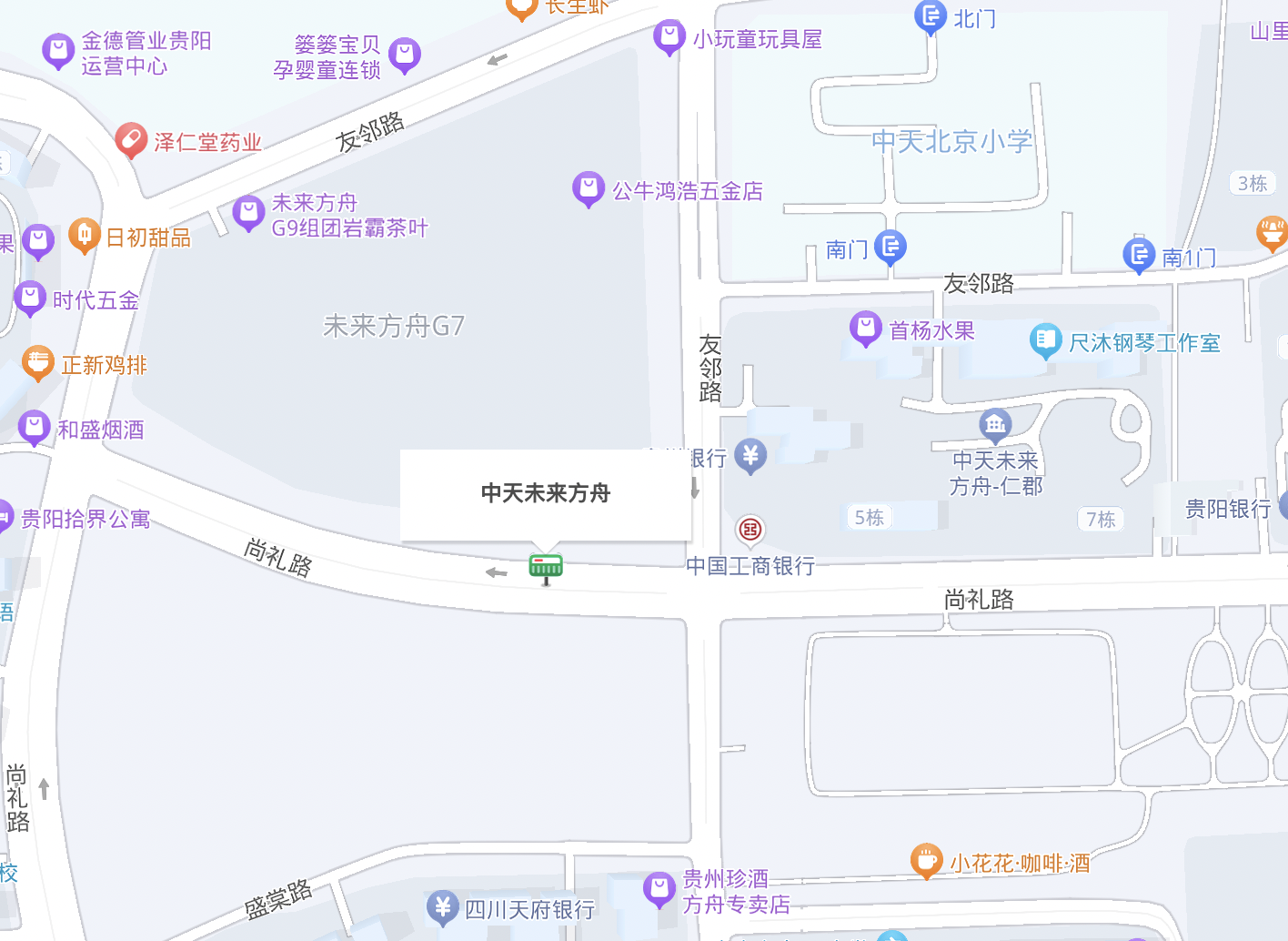This screenshot has height=941, width=1288.
Task: Select 小花花·咖啡·酒 cafe marker
Action: 926,859
